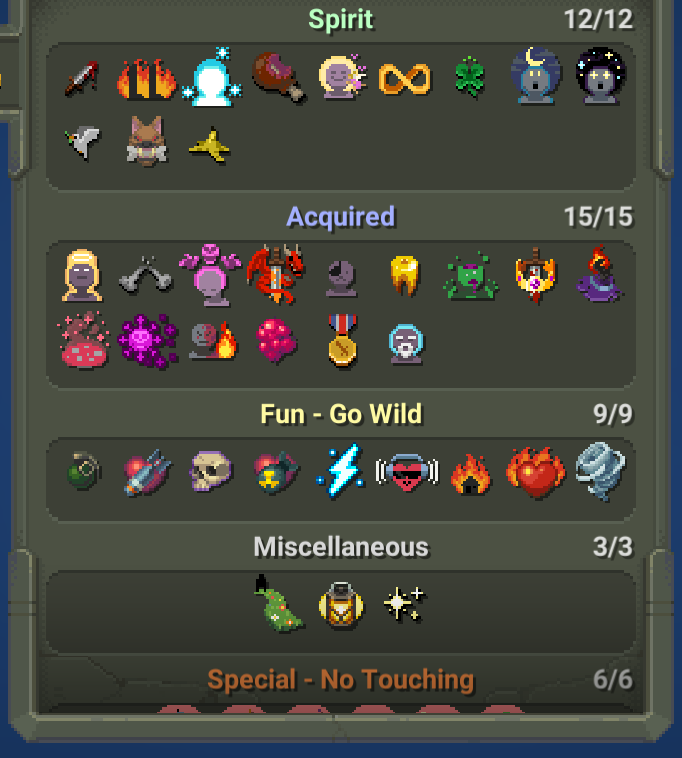Choose the rocket item
Image resolution: width=682 pixels, height=758 pixels.
147,471
